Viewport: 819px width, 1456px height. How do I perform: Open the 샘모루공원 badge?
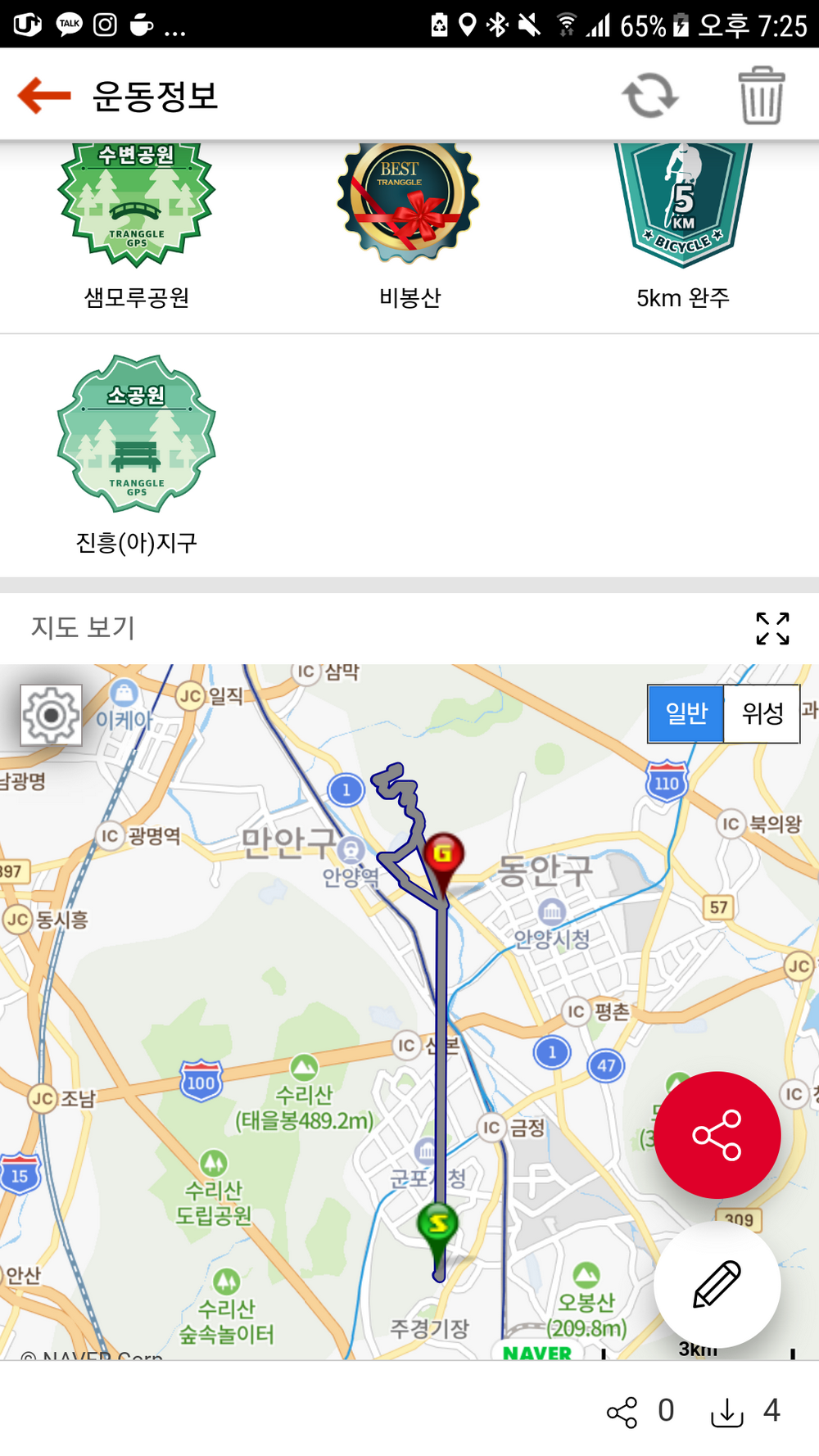click(137, 205)
